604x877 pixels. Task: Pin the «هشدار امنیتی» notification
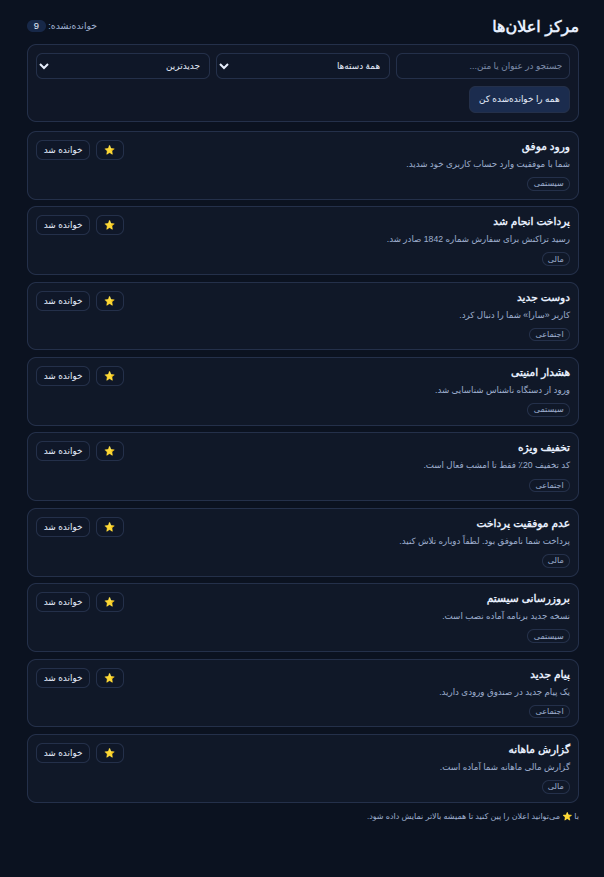coord(110,376)
